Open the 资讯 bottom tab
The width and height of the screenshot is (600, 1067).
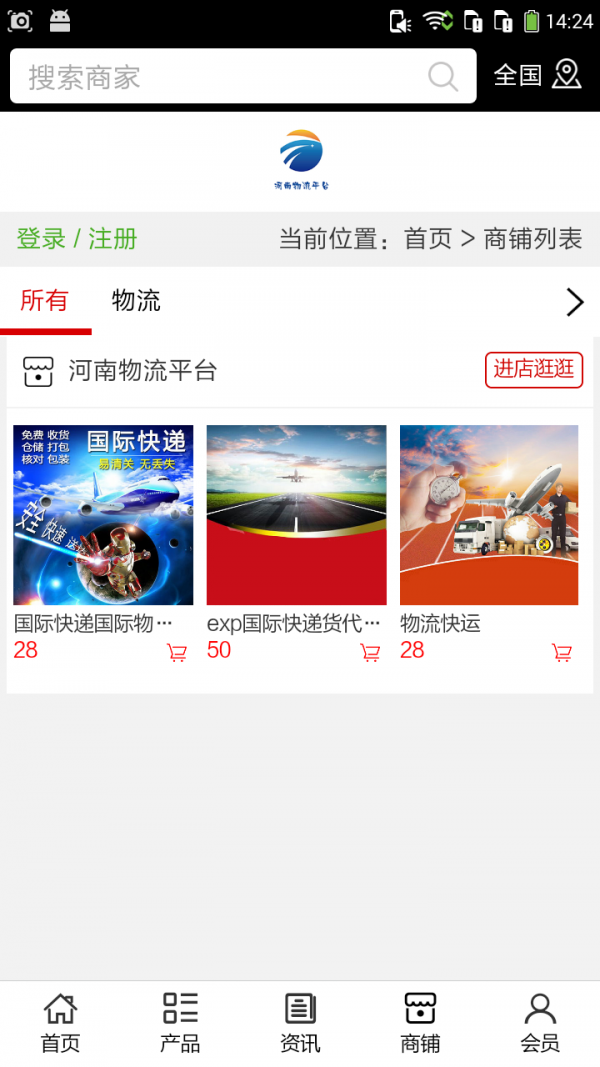(300, 1023)
